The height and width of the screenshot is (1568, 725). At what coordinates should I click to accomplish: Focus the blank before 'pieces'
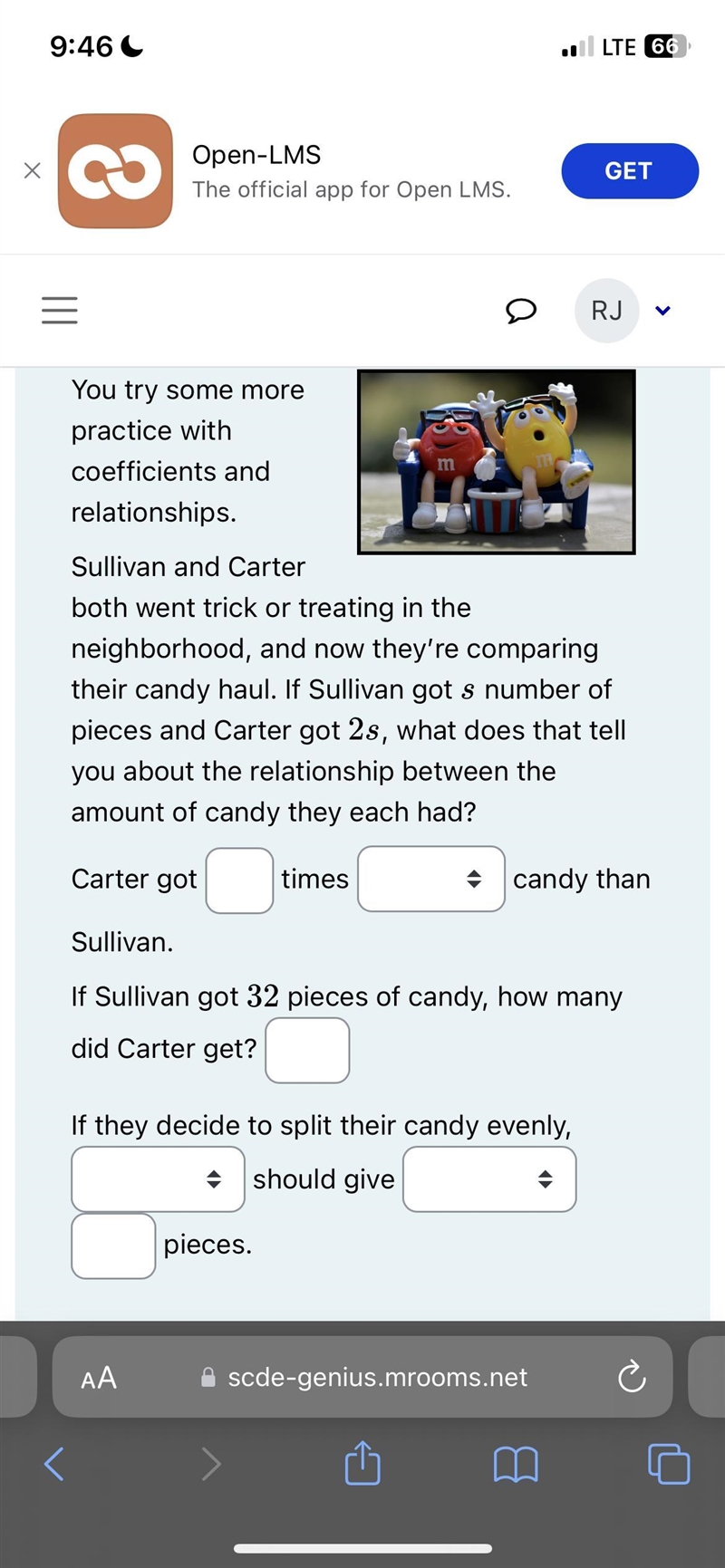(x=113, y=1246)
